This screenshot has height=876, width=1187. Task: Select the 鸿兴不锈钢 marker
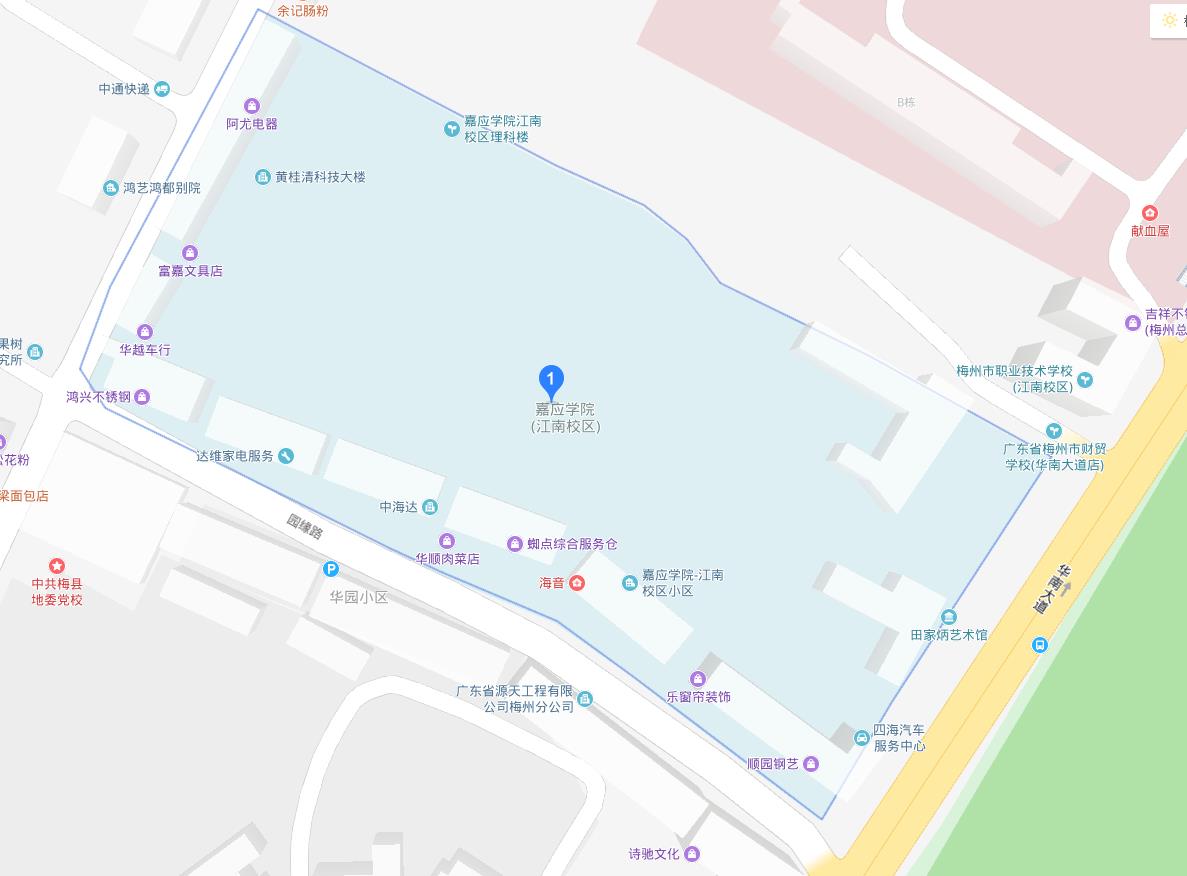pos(143,397)
